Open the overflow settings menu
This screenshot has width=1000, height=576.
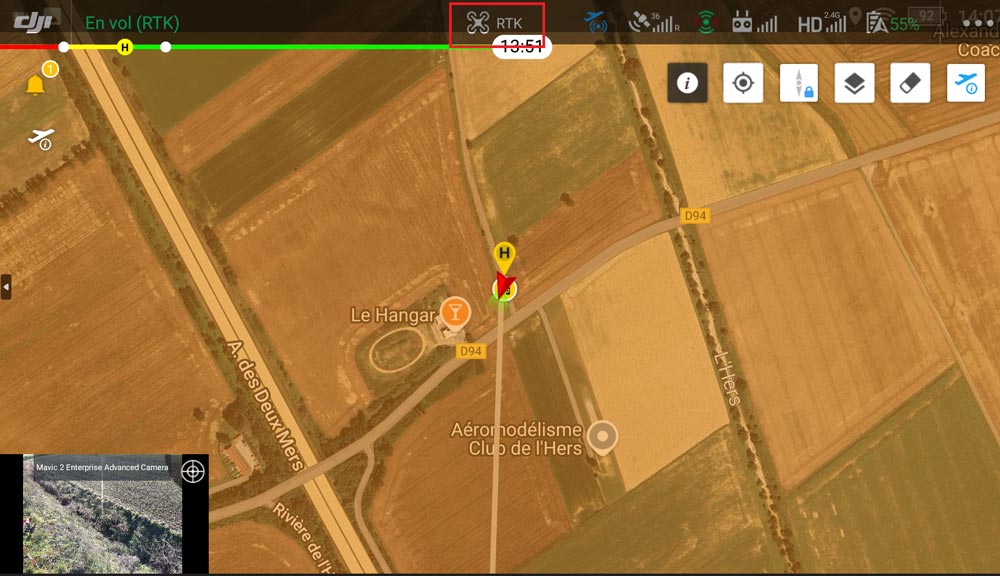click(978, 23)
